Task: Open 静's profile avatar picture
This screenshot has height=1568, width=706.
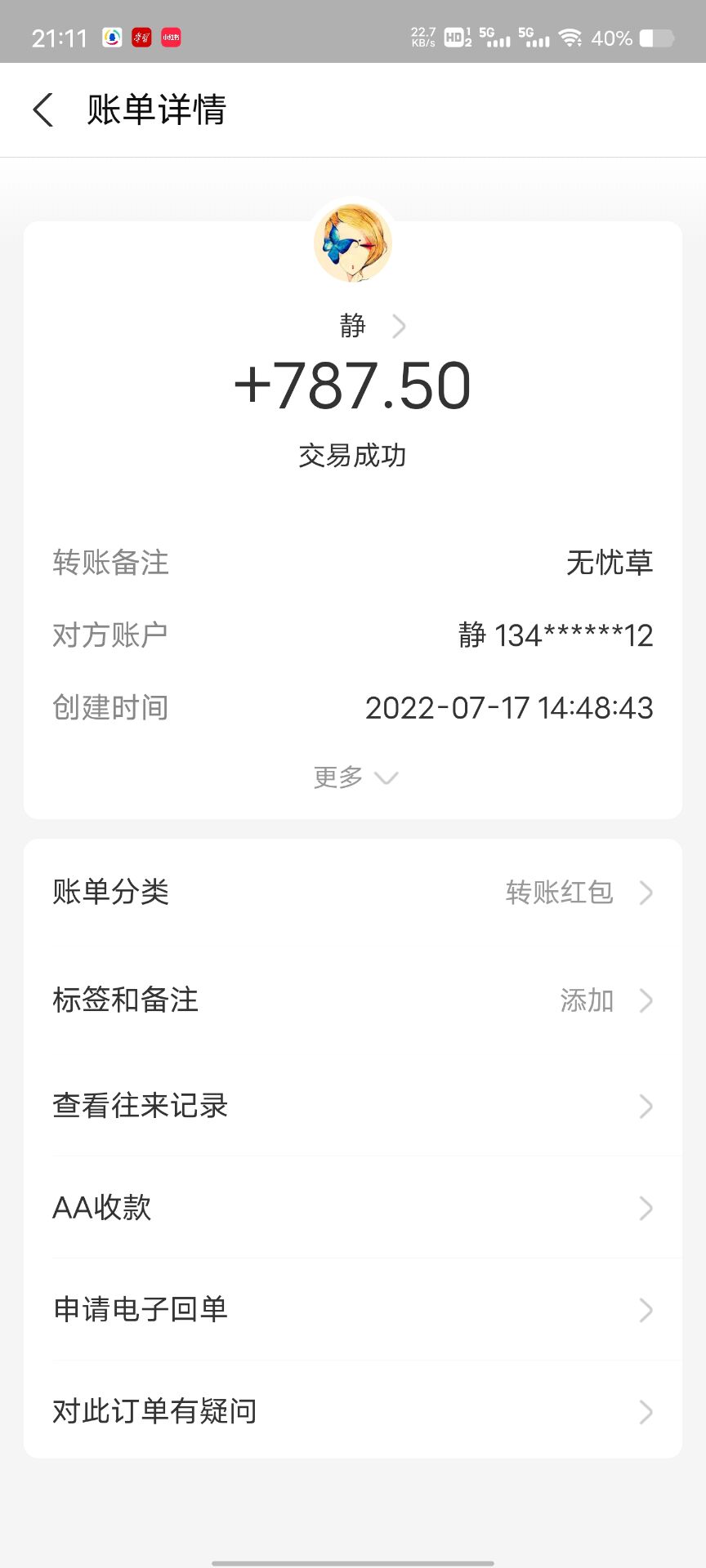Action: pyautogui.click(x=353, y=243)
